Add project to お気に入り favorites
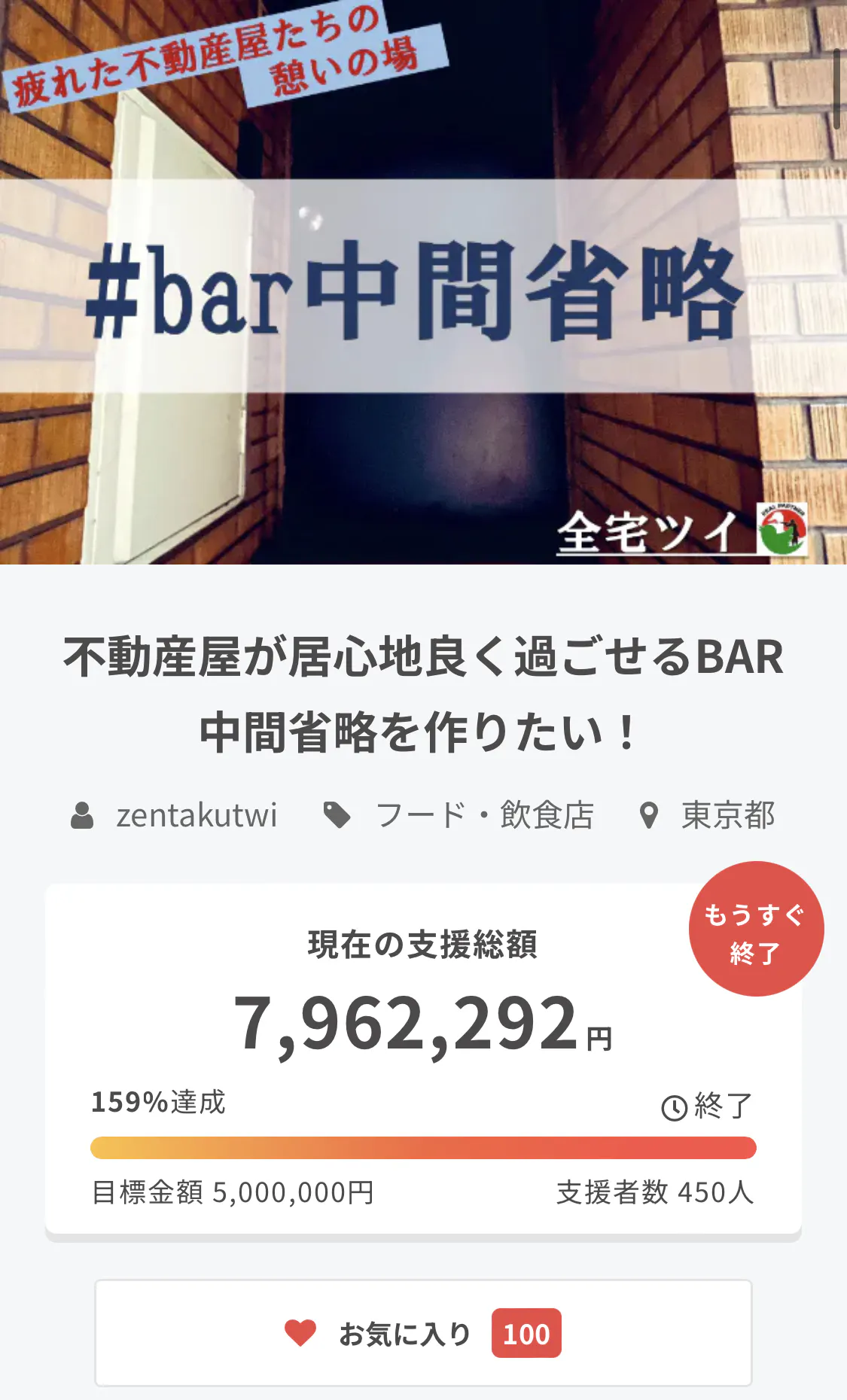 [x=422, y=1333]
